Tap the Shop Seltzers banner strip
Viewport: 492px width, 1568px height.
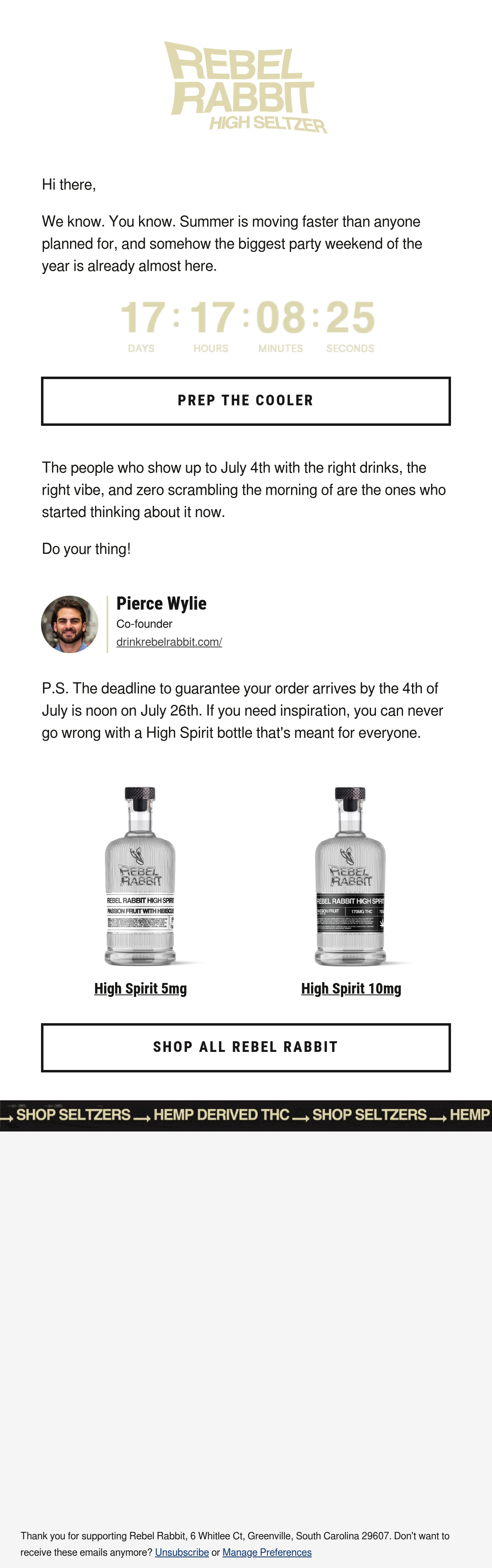tap(246, 1115)
